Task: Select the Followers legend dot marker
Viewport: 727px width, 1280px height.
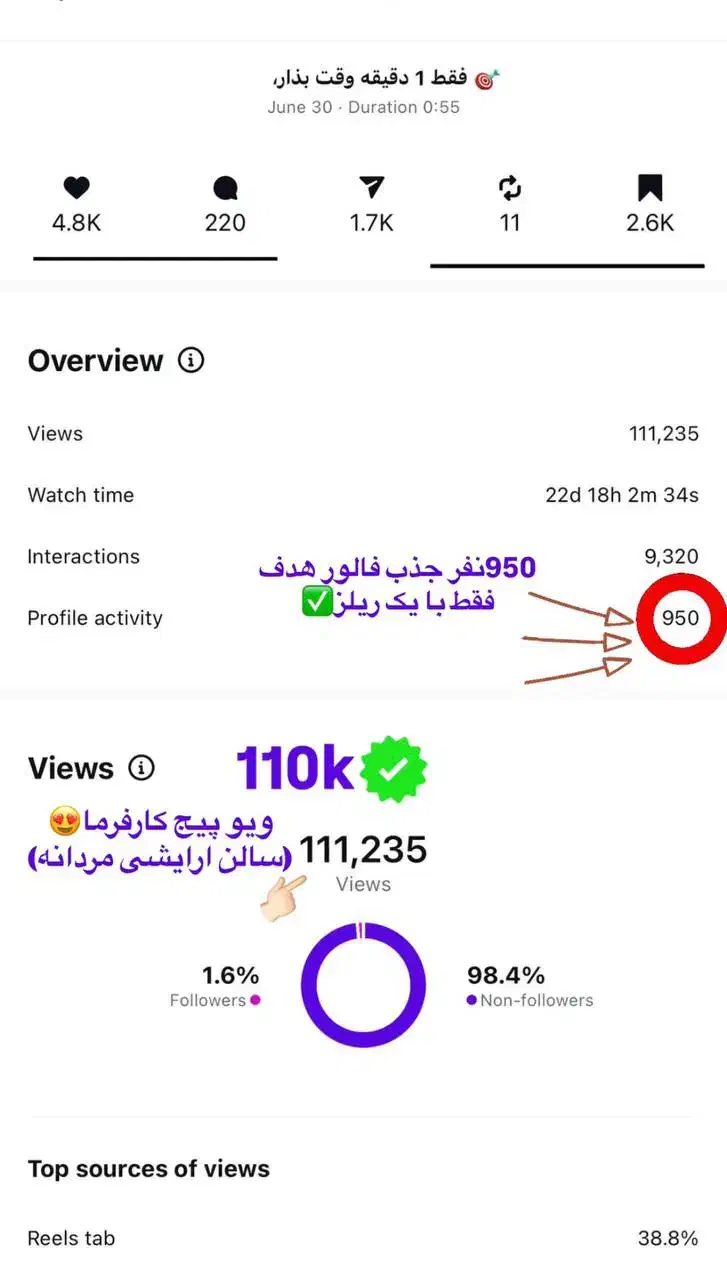Action: (254, 1000)
